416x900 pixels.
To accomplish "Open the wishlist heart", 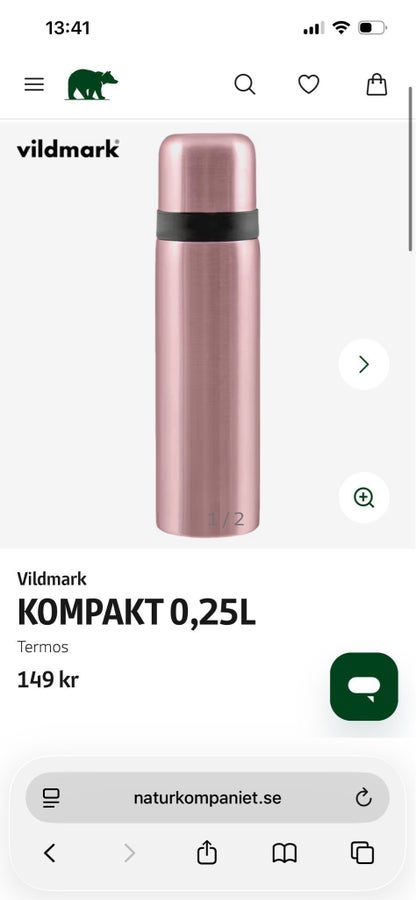I will [309, 84].
